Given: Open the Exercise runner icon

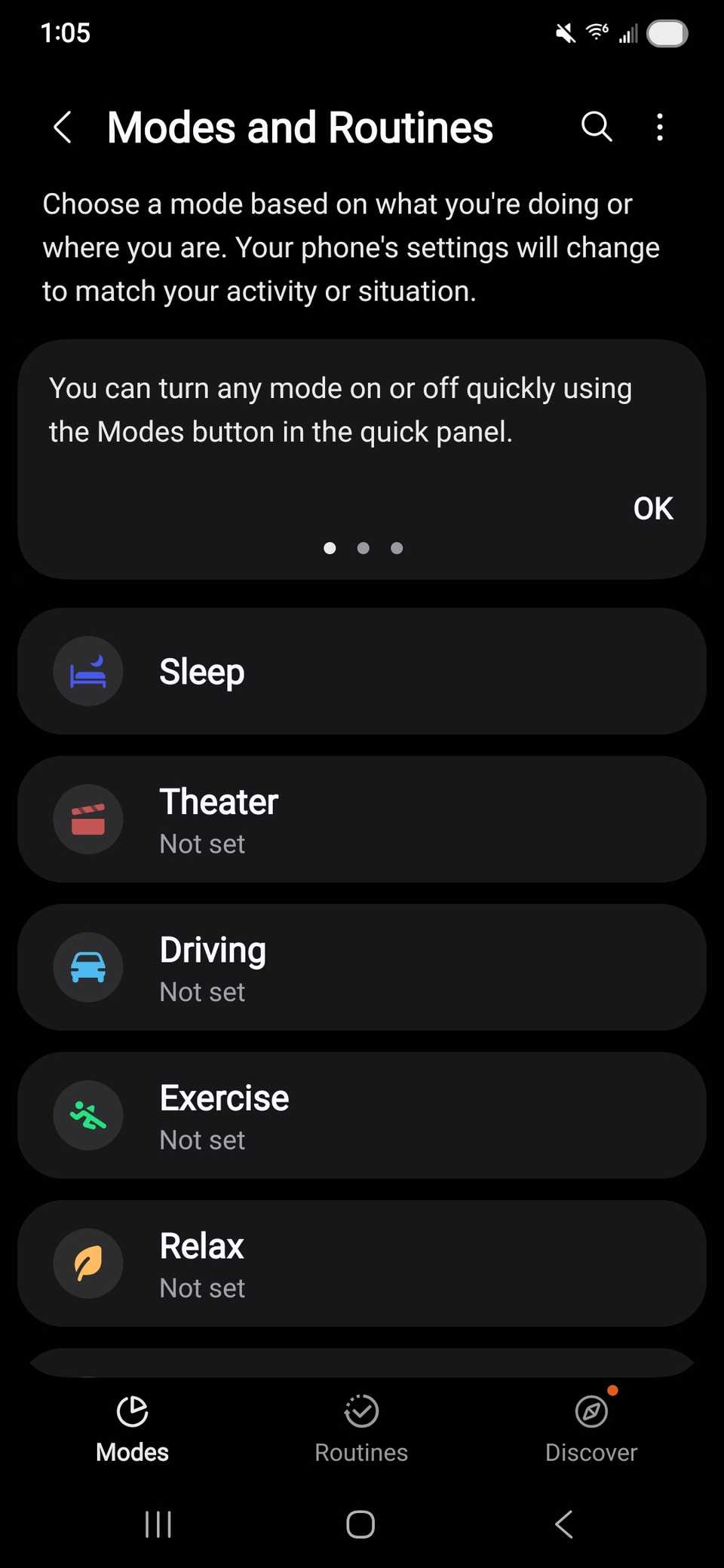Looking at the screenshot, I should click(x=88, y=1116).
